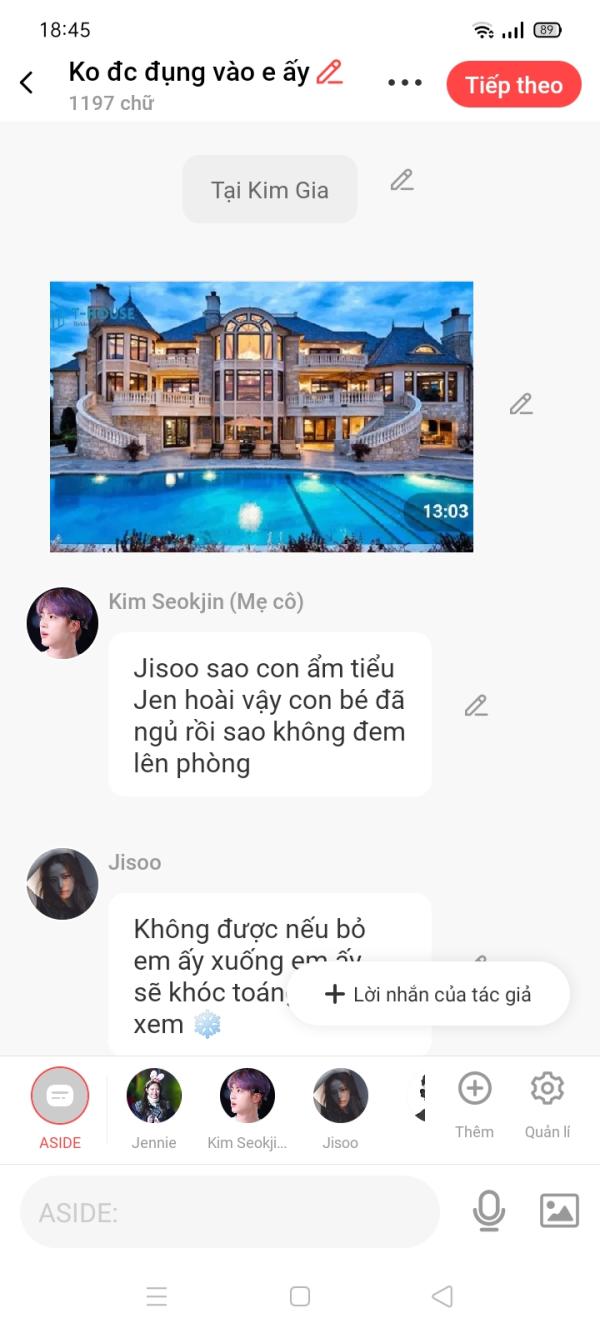Image resolution: width=600 pixels, height=1333 pixels.
Task: Tap Thêm to add a character
Action: point(474,1105)
